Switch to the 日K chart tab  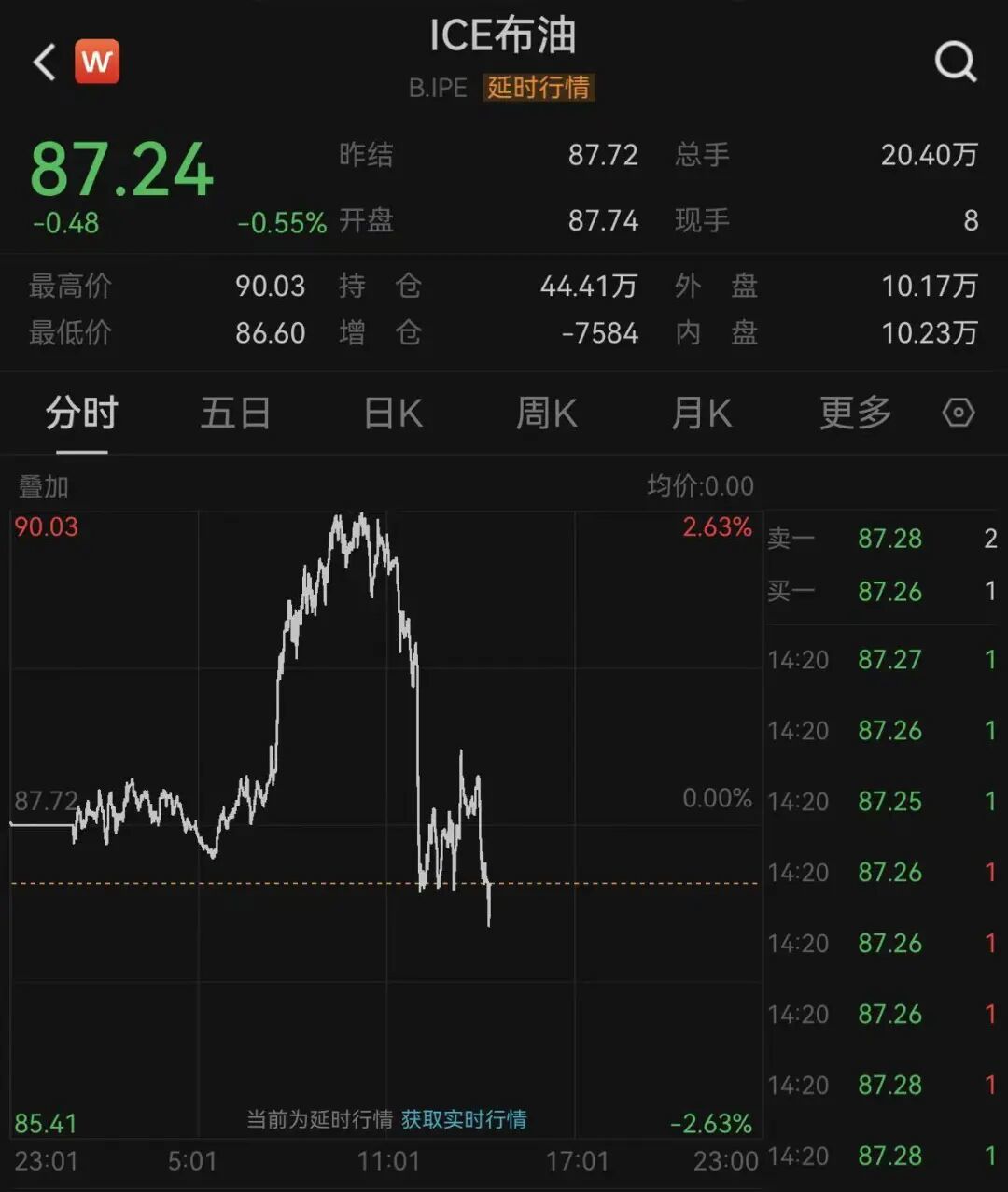393,413
